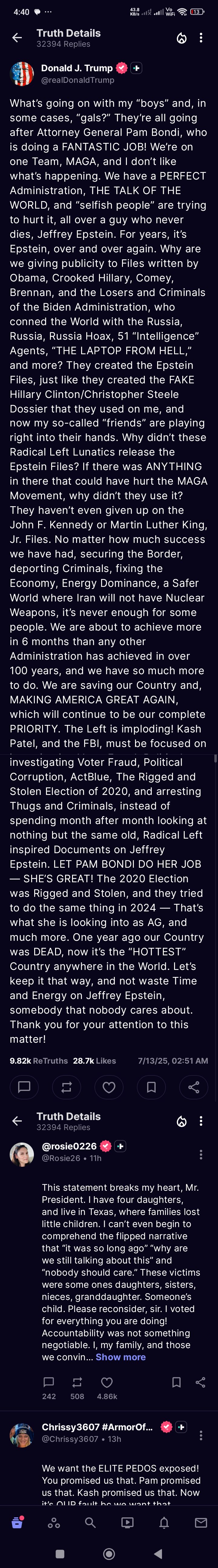Open Donald J. Trump's profile avatar
Viewport: 218px width, 1568px height.
point(22,74)
